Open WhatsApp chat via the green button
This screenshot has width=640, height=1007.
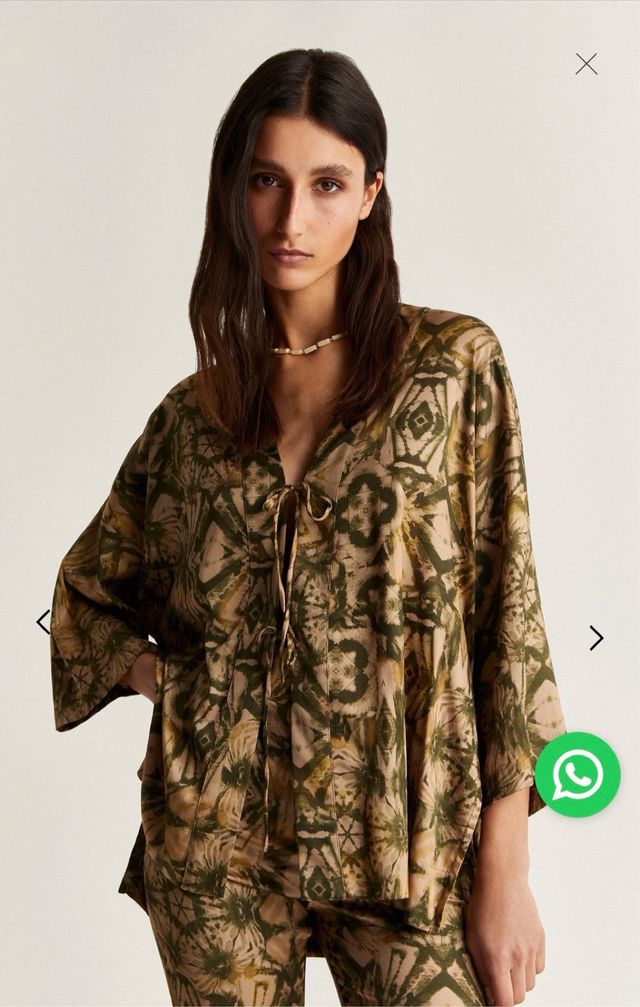pyautogui.click(x=577, y=775)
